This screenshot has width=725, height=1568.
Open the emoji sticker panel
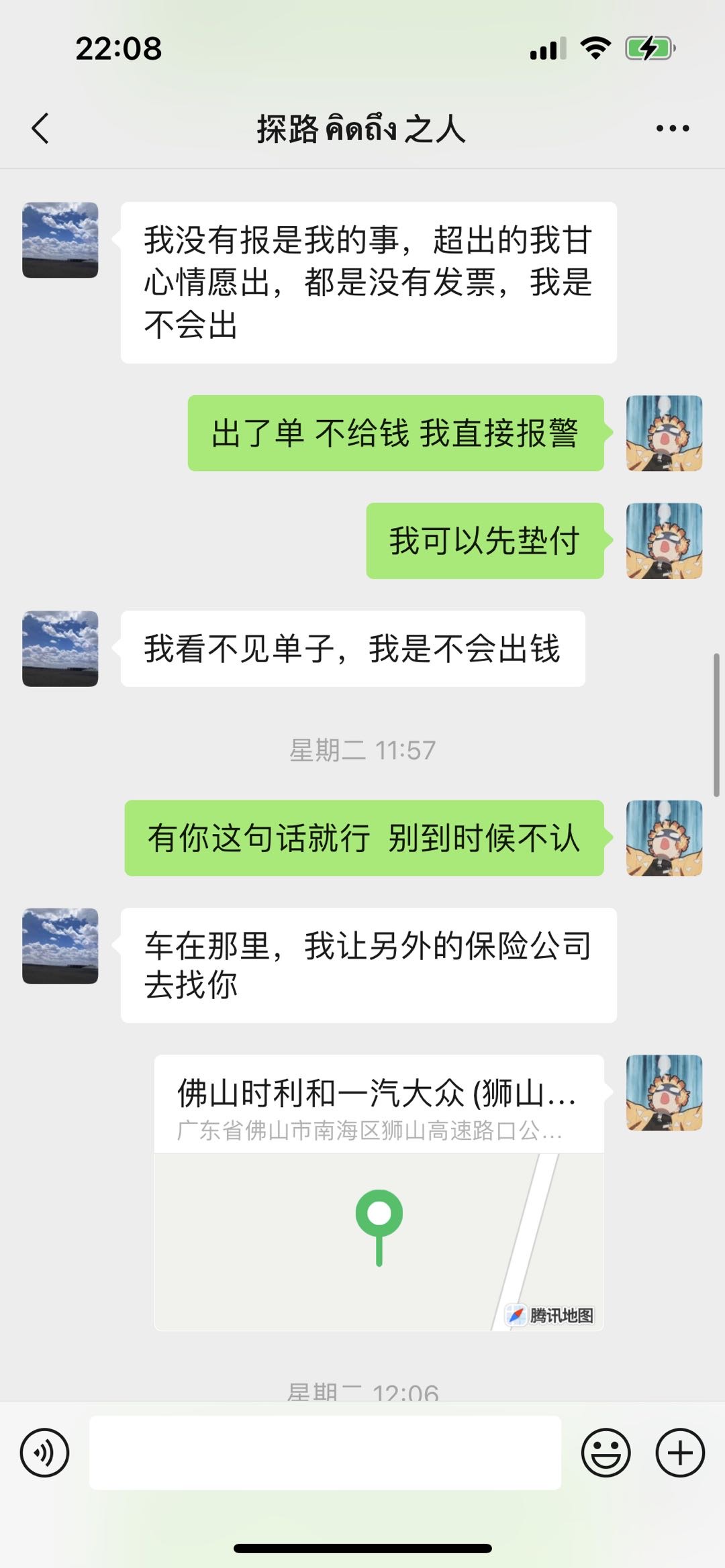[606, 1453]
